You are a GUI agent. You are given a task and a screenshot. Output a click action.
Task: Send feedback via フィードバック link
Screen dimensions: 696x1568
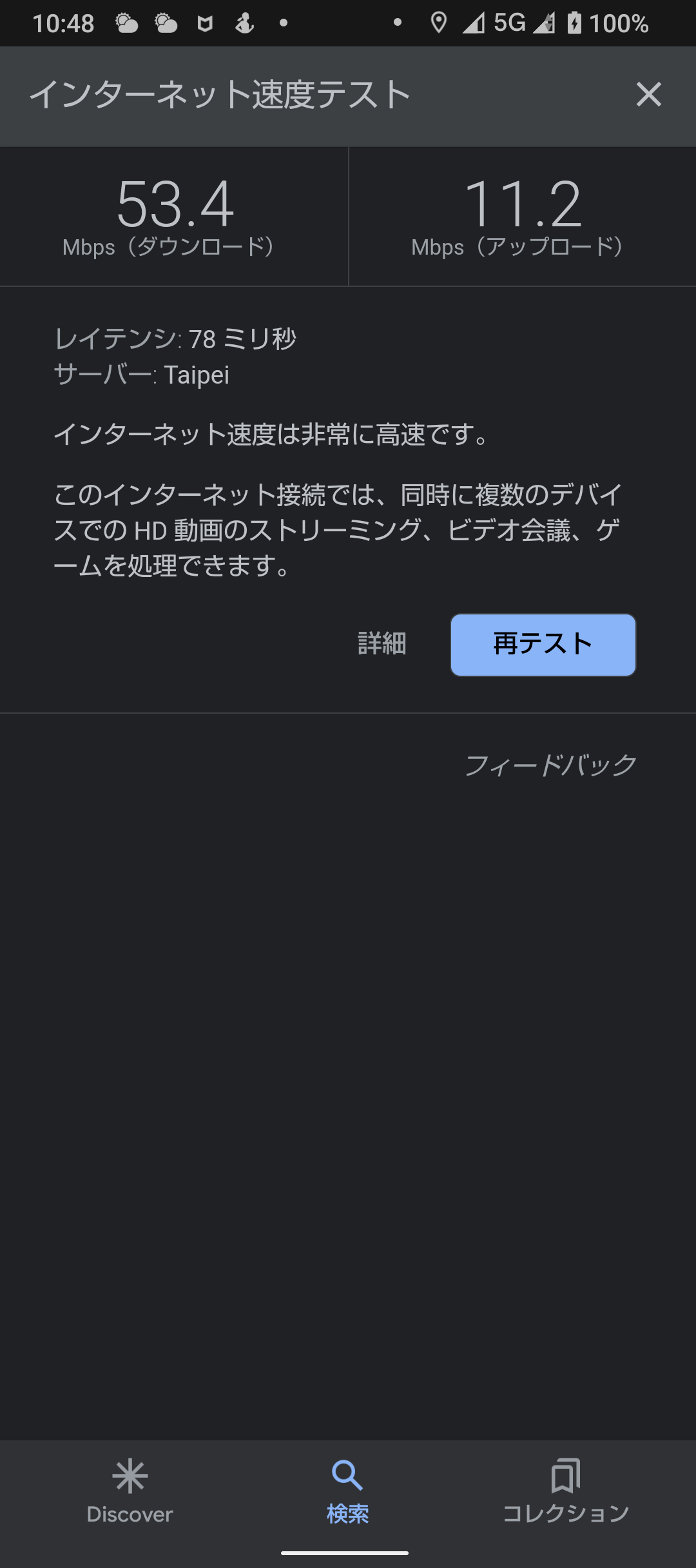click(x=550, y=765)
